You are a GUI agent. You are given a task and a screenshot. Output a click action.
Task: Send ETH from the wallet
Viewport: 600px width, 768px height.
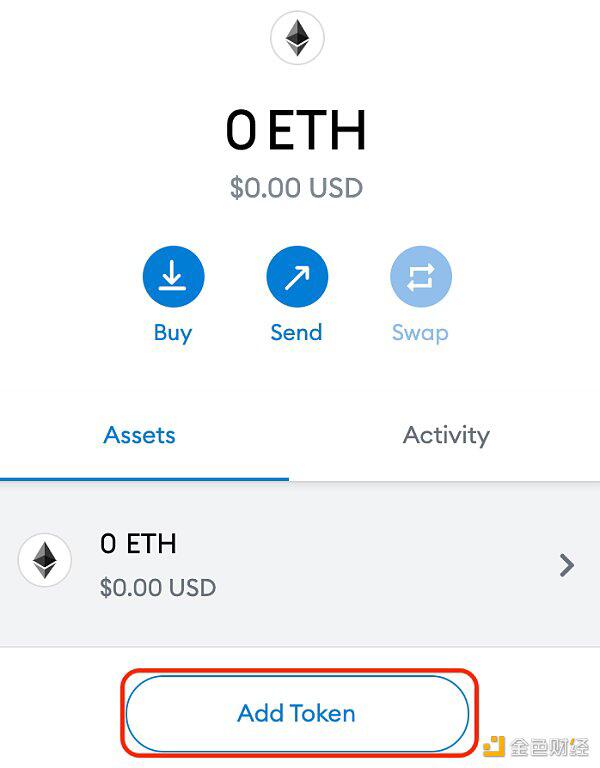click(x=297, y=277)
